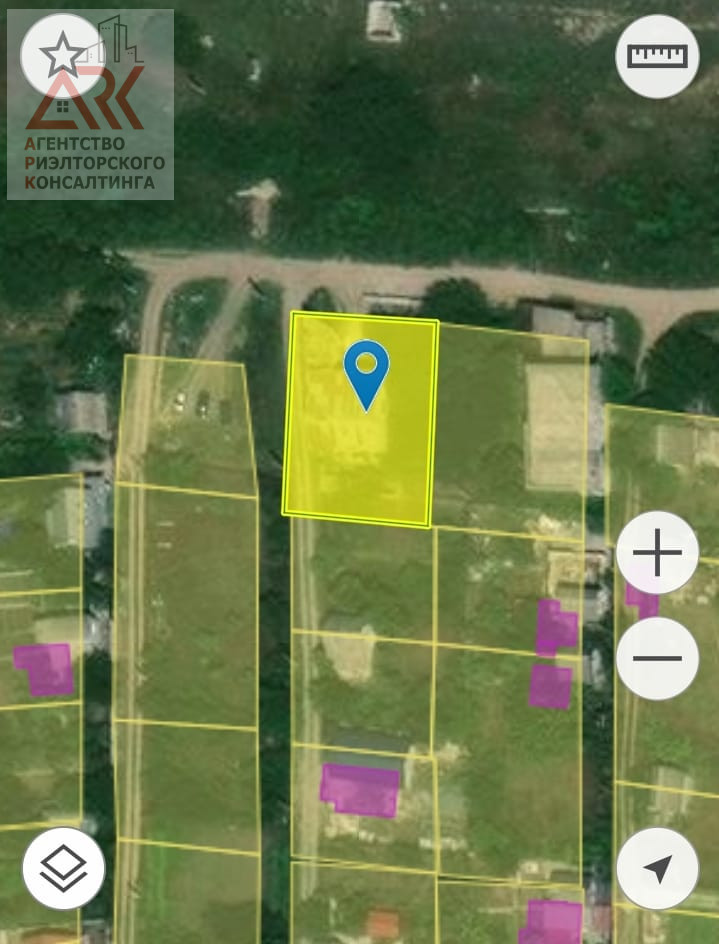Screen dimensions: 719x944
Task: Tap the blue pin on the highlighted plot
Action: pyautogui.click(x=366, y=371)
